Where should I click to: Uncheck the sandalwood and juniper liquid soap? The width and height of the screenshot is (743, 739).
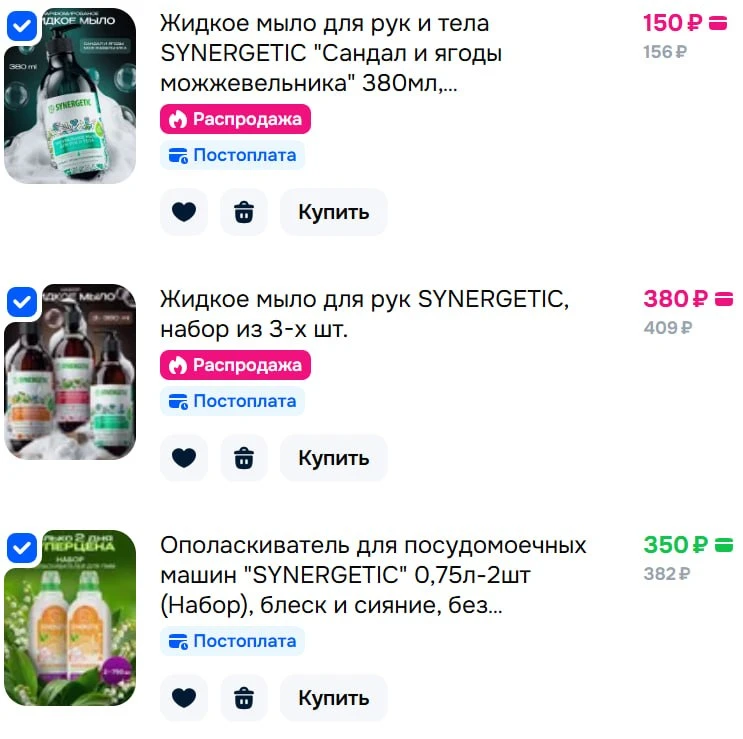click(22, 26)
